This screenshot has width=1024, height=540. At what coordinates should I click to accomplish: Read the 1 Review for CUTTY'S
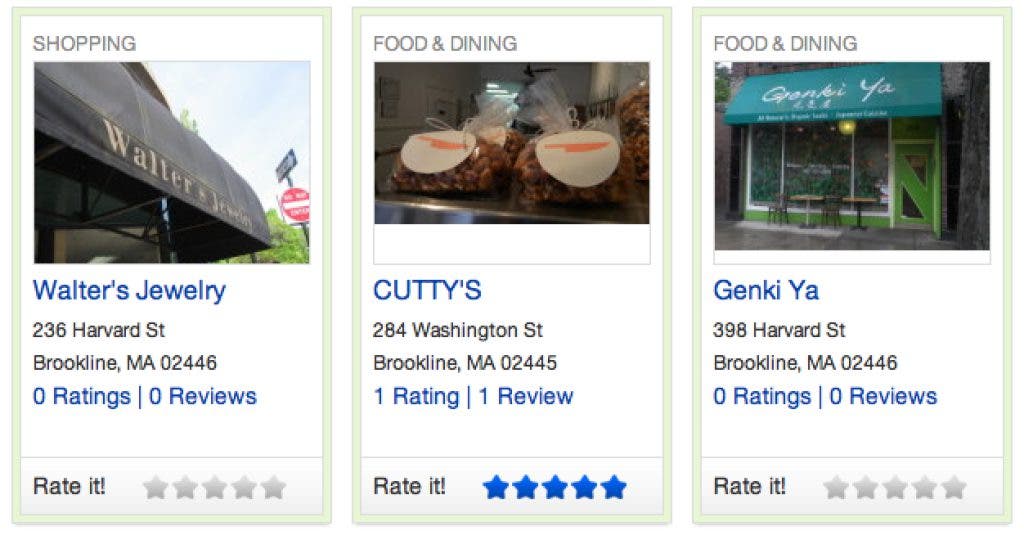526,396
